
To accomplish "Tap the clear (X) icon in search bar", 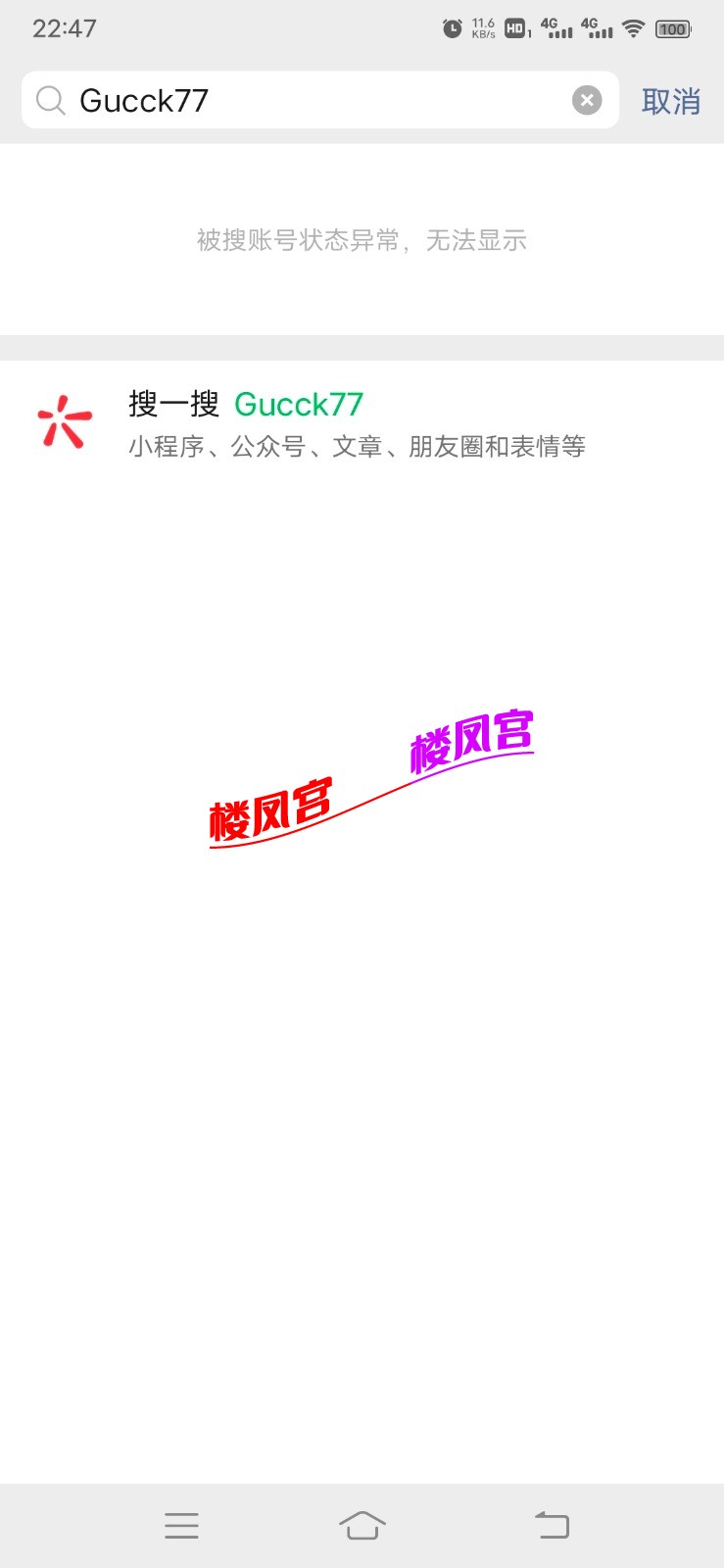I will coord(586,99).
